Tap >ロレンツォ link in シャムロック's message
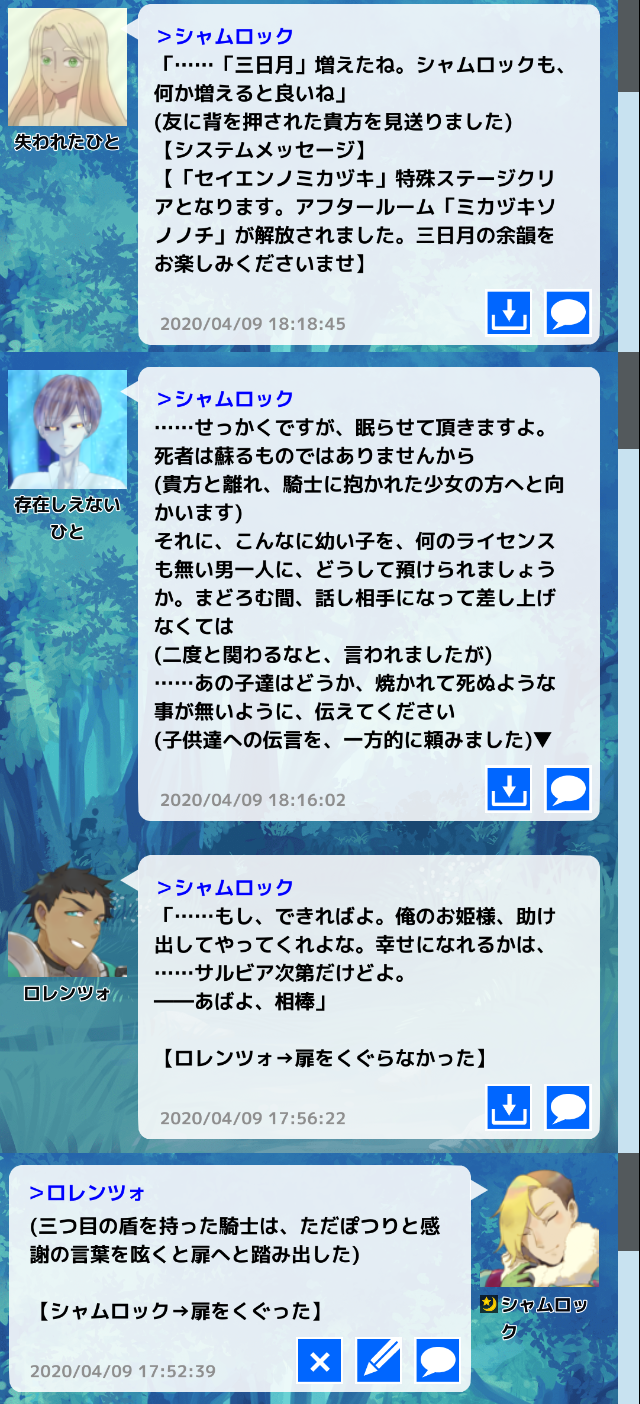This screenshot has width=640, height=1404. coord(88,1192)
